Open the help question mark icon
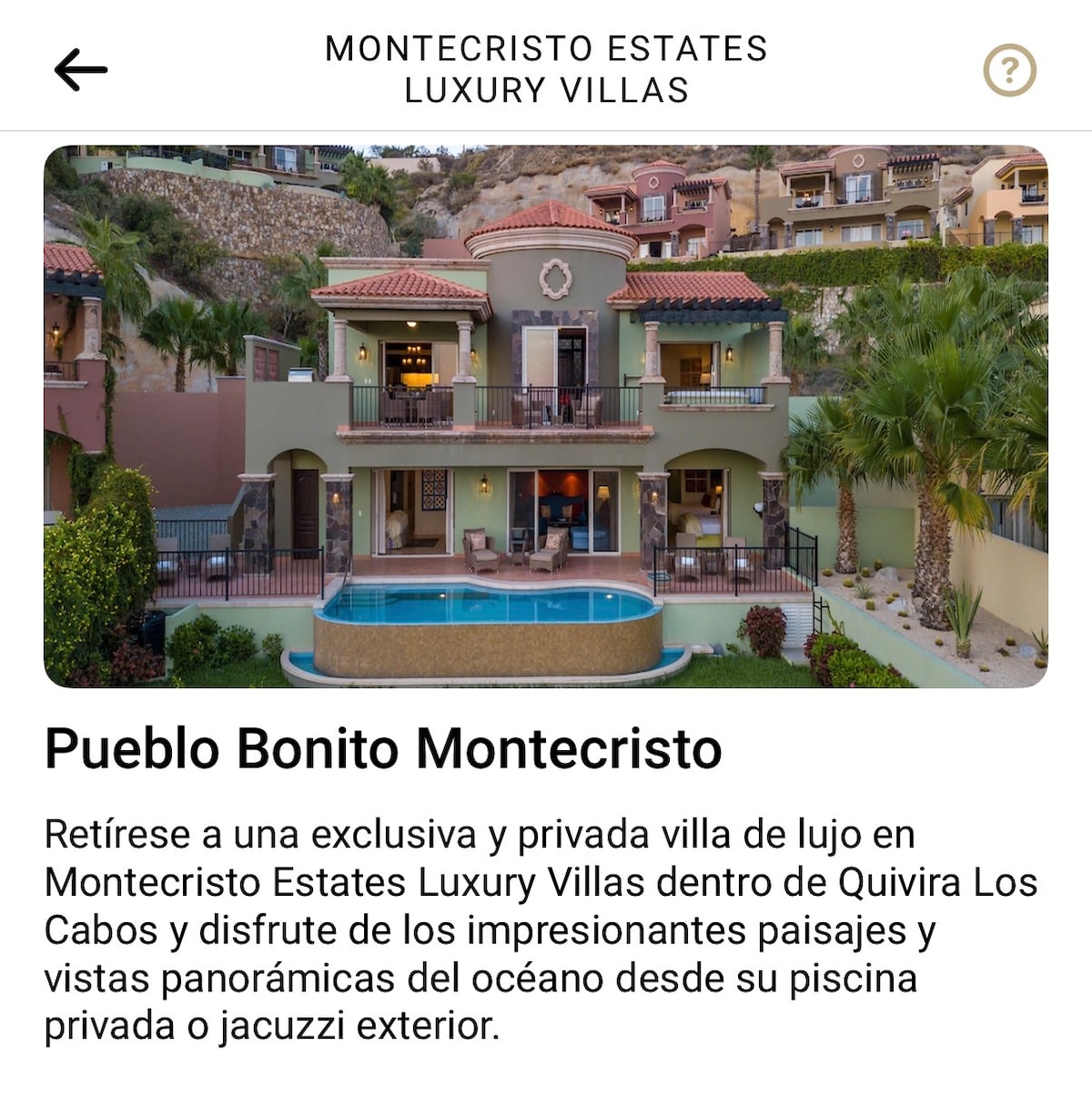 click(x=1009, y=69)
